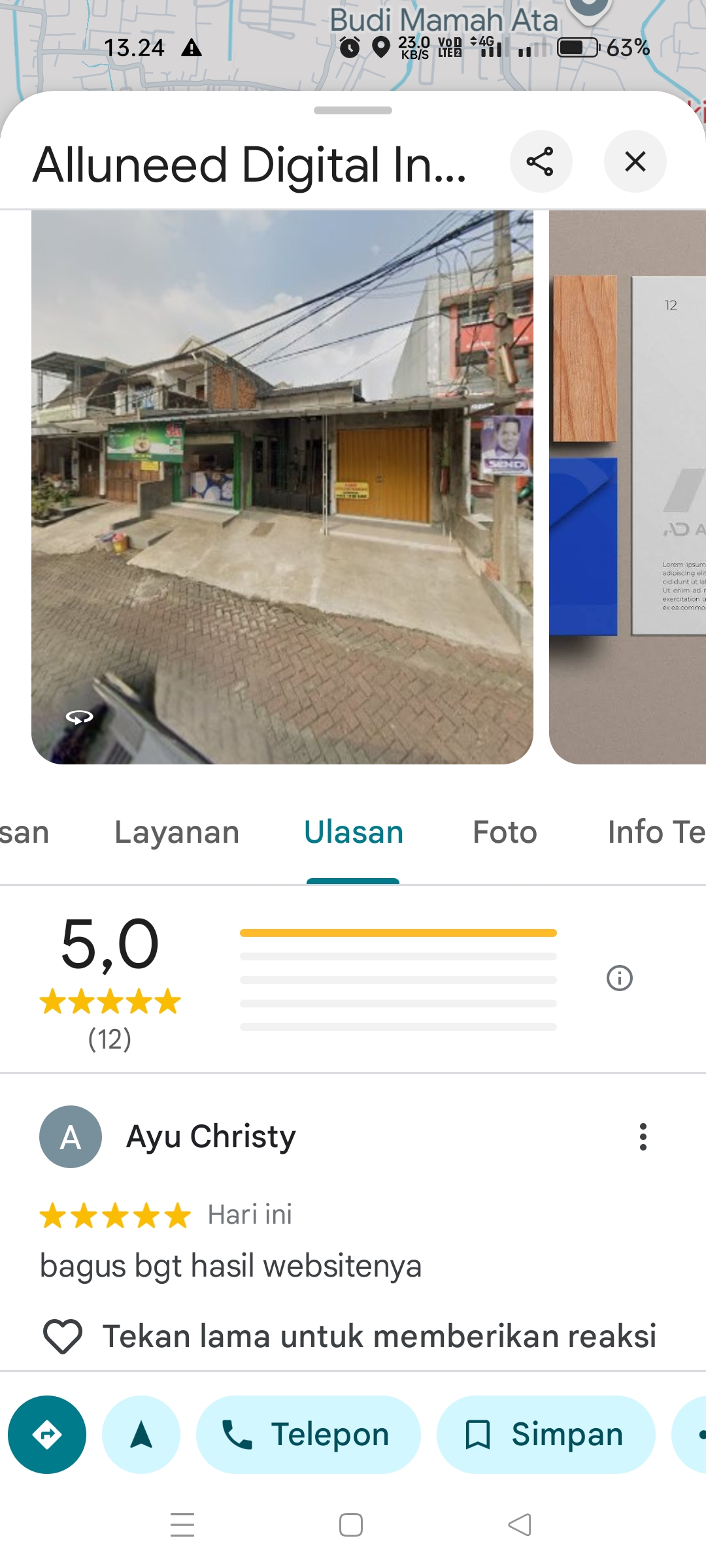Switch to the Foto tab

point(505,833)
